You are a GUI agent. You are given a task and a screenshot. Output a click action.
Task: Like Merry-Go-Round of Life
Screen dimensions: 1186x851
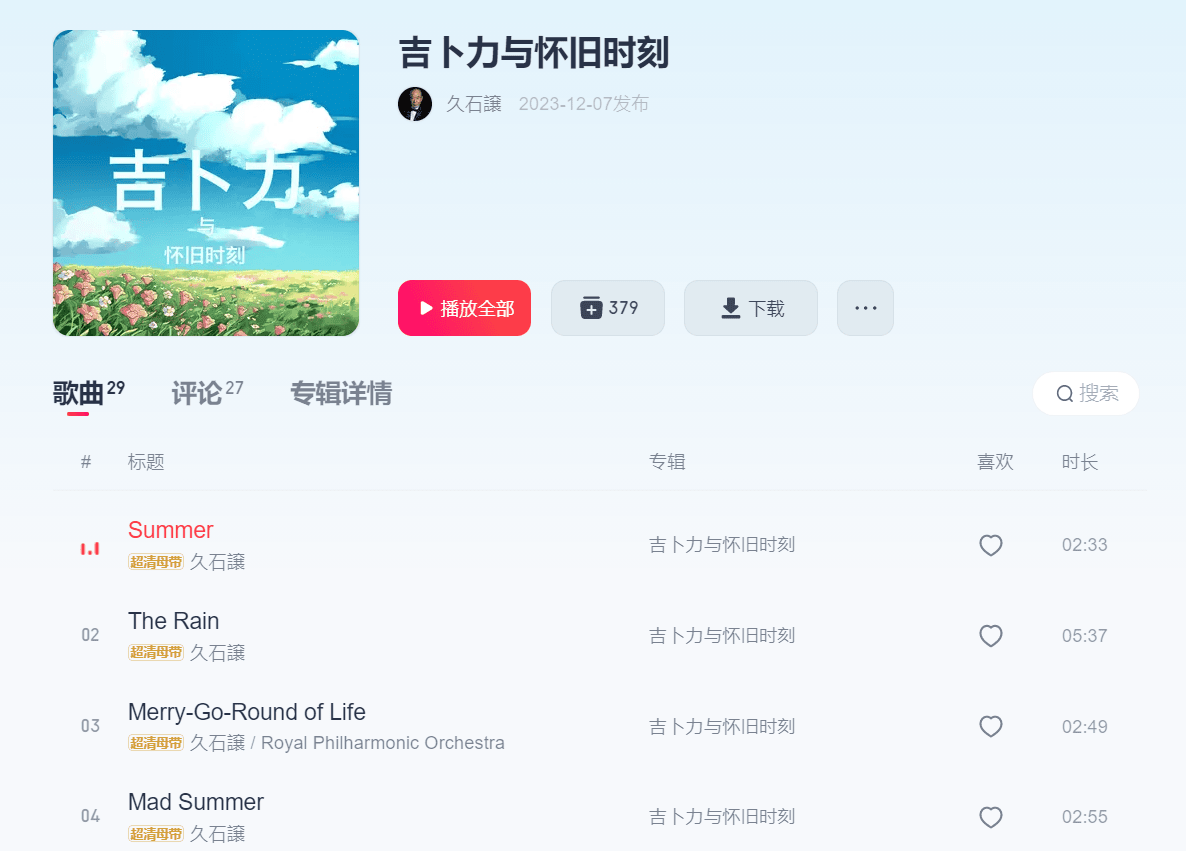990,727
